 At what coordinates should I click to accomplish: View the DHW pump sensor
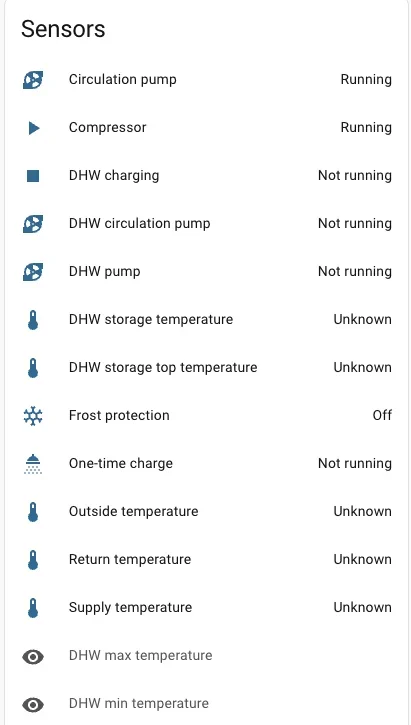tap(207, 271)
